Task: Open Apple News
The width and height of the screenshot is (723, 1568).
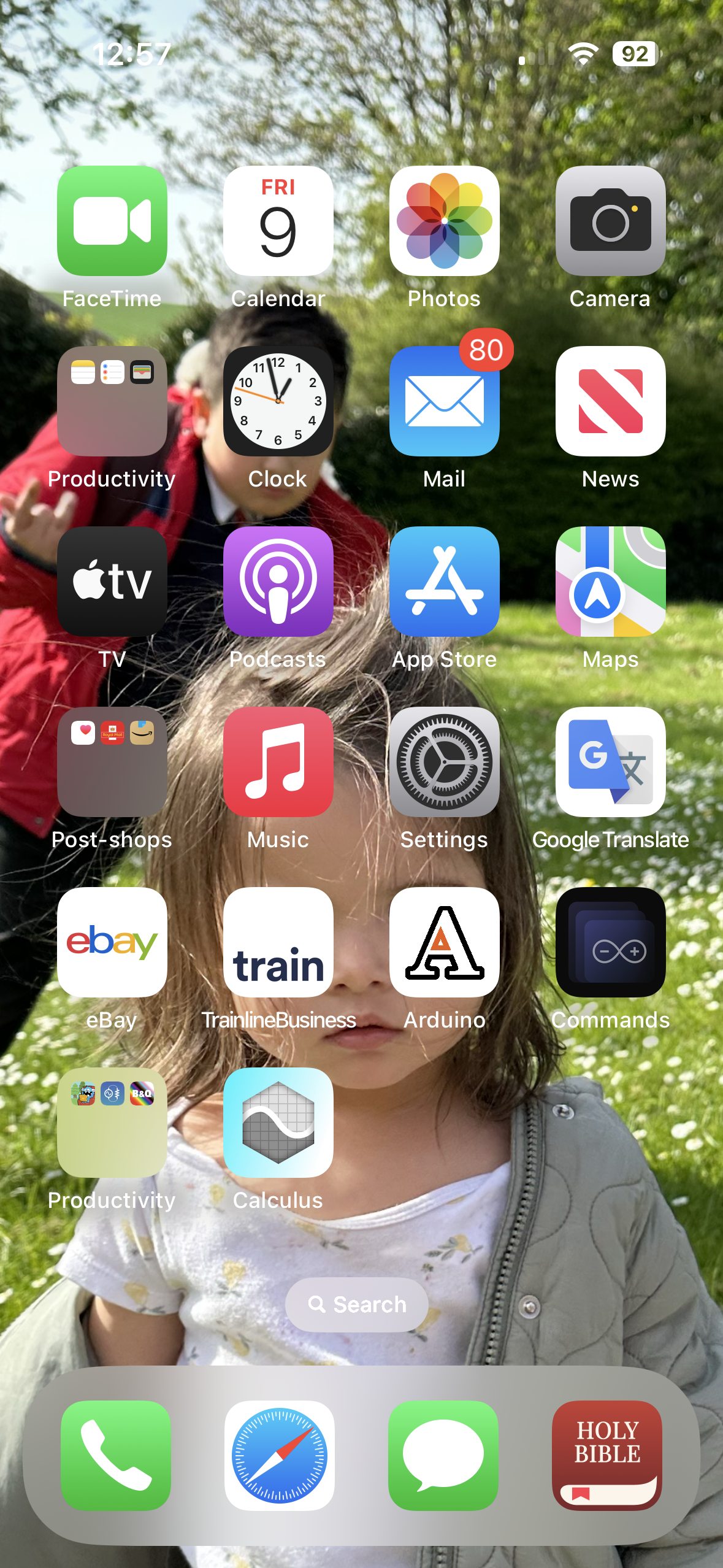Action: point(610,401)
